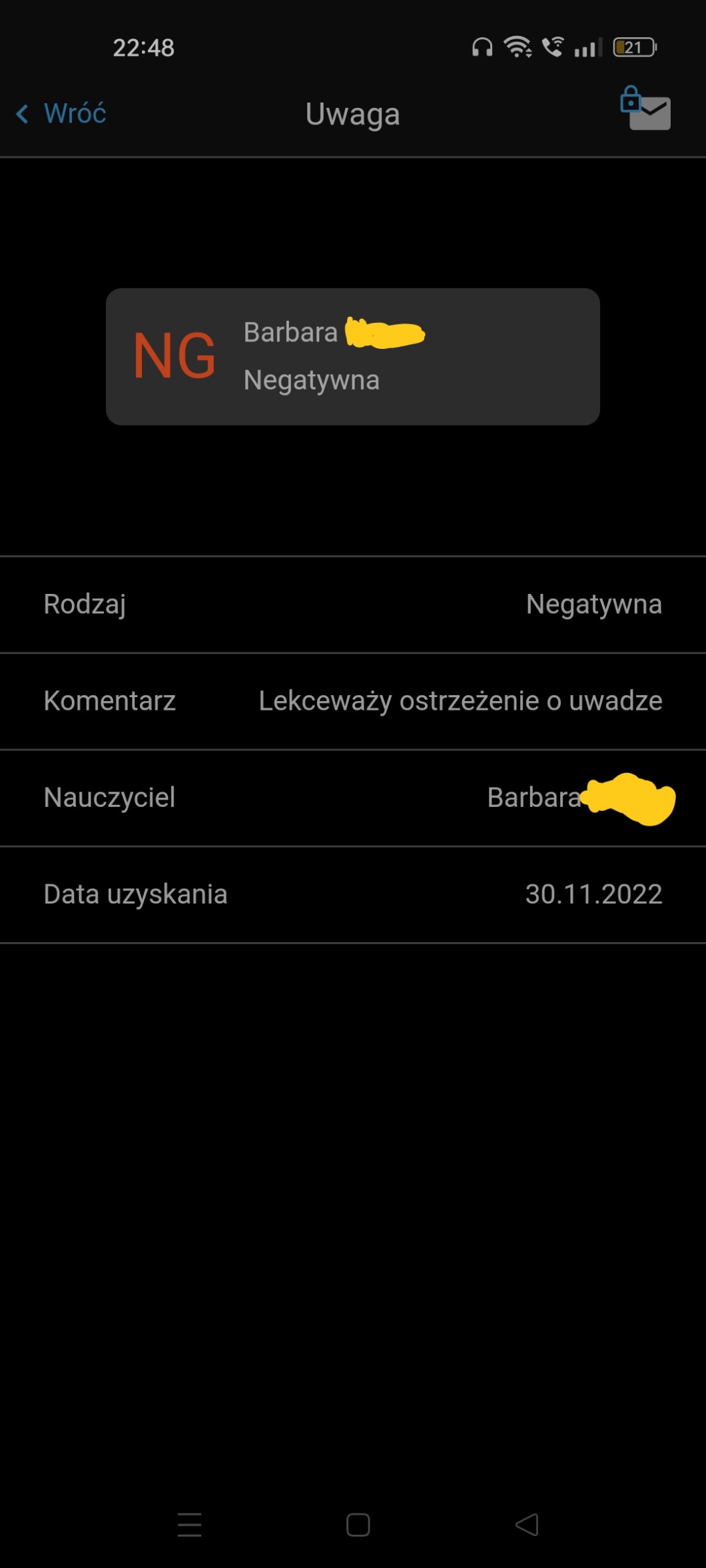Image resolution: width=706 pixels, height=1568 pixels.
Task: Tap the system home button
Action: pyautogui.click(x=358, y=1524)
